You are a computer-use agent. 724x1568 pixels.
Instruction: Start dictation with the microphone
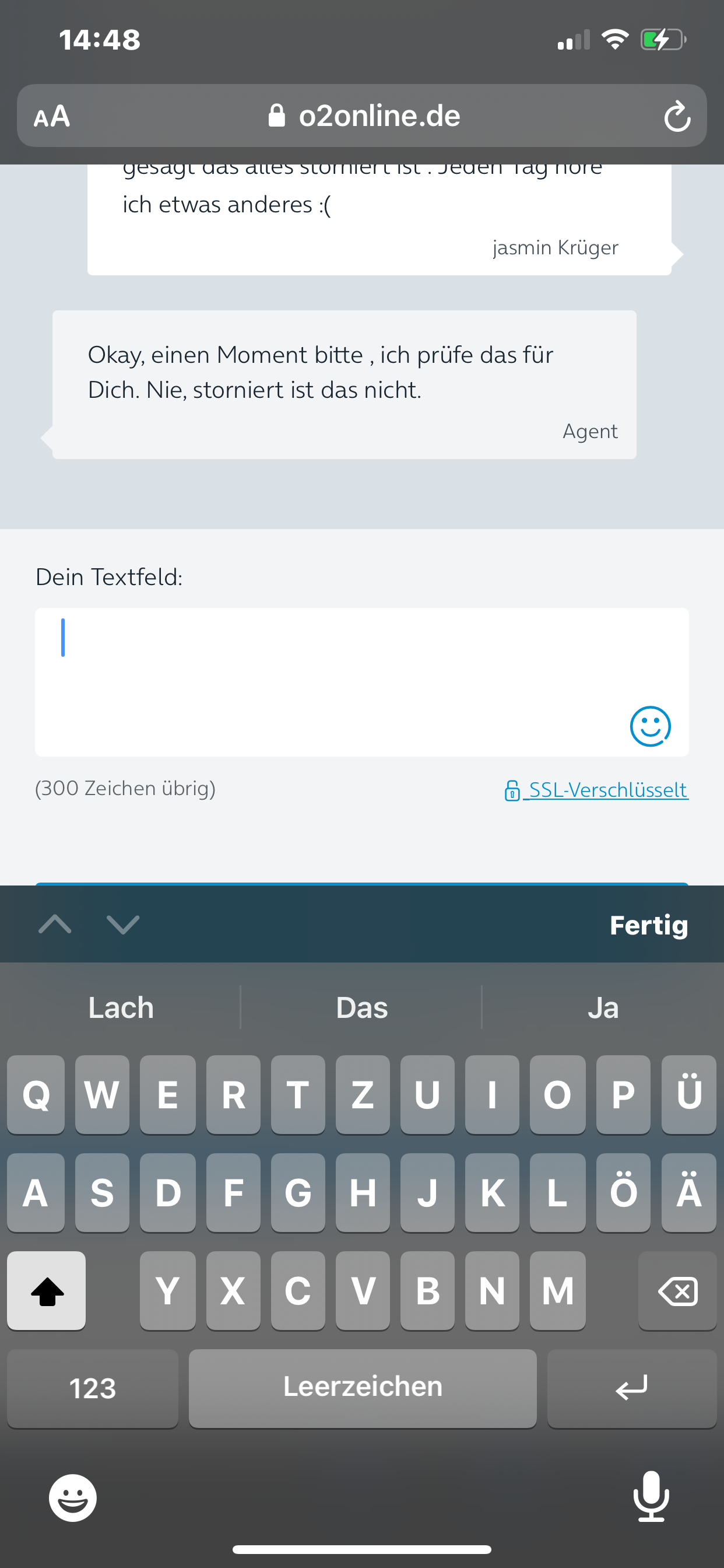tap(651, 1496)
